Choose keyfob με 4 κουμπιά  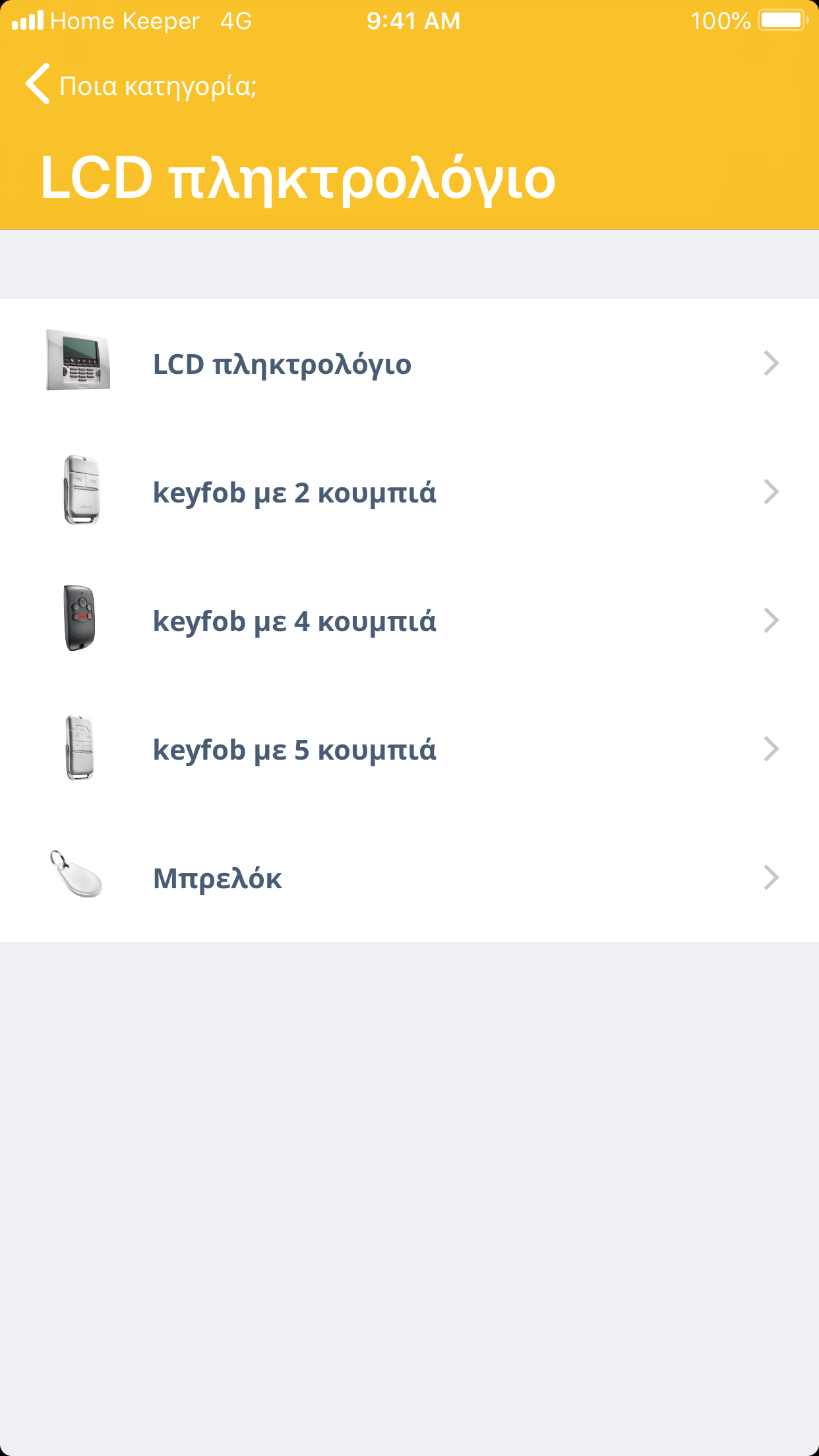point(409,621)
